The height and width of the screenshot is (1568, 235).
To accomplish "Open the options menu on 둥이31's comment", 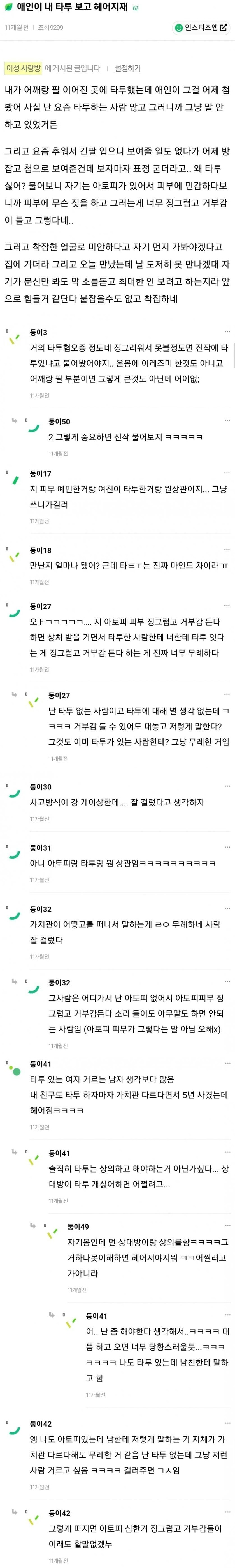I will (x=227, y=847).
